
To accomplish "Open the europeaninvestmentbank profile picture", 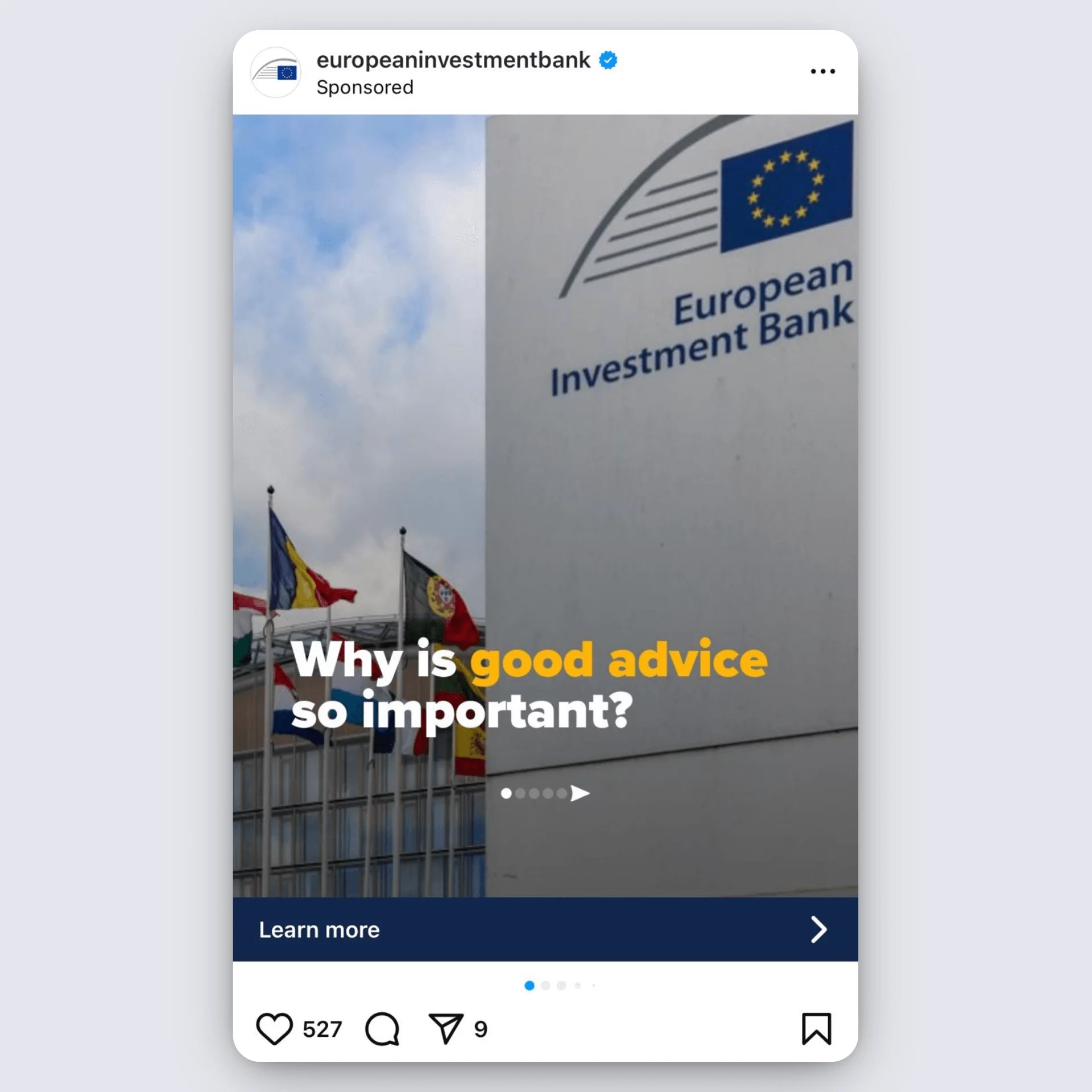I will pos(276,72).
